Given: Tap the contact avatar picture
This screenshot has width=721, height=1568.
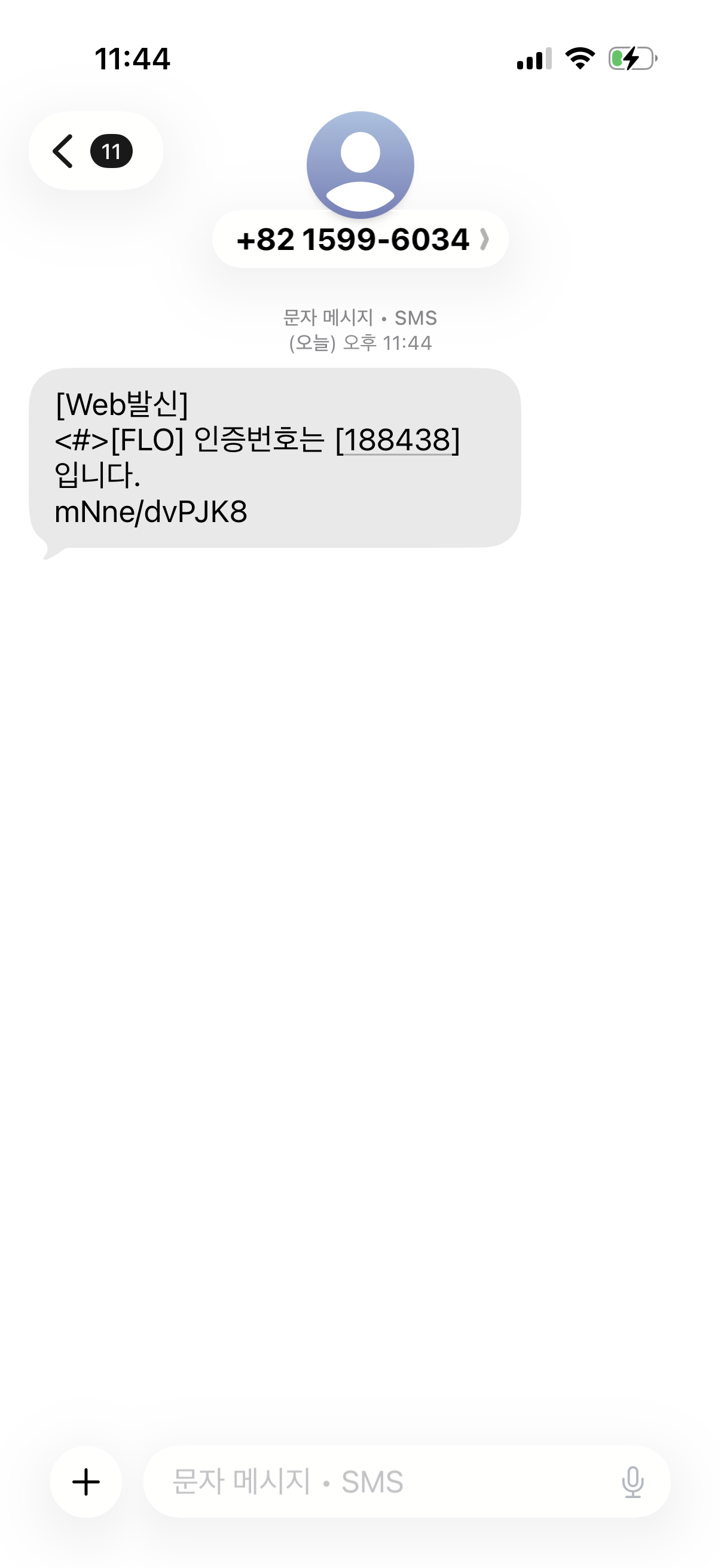Looking at the screenshot, I should click(360, 165).
